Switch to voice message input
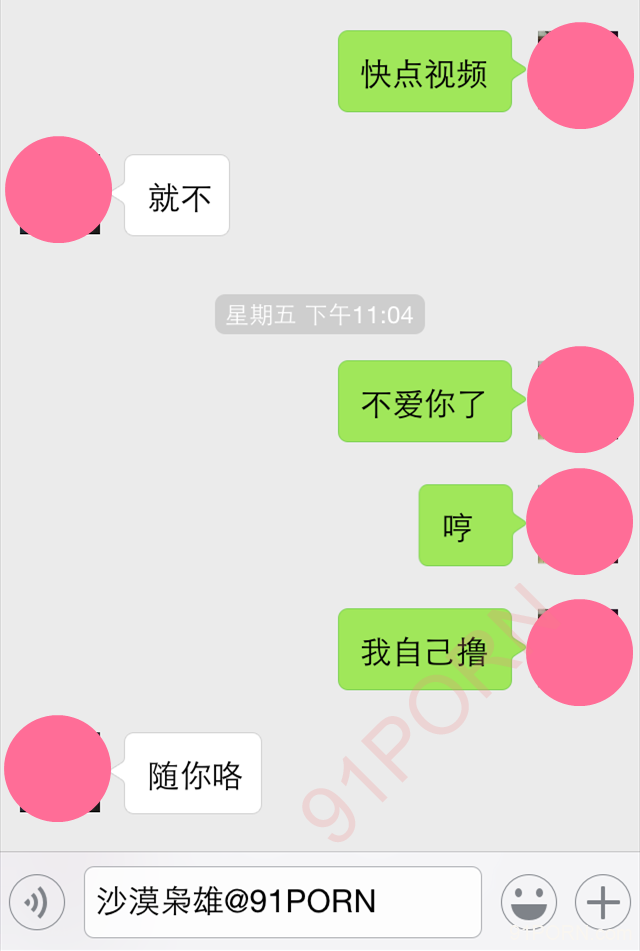 (37, 903)
